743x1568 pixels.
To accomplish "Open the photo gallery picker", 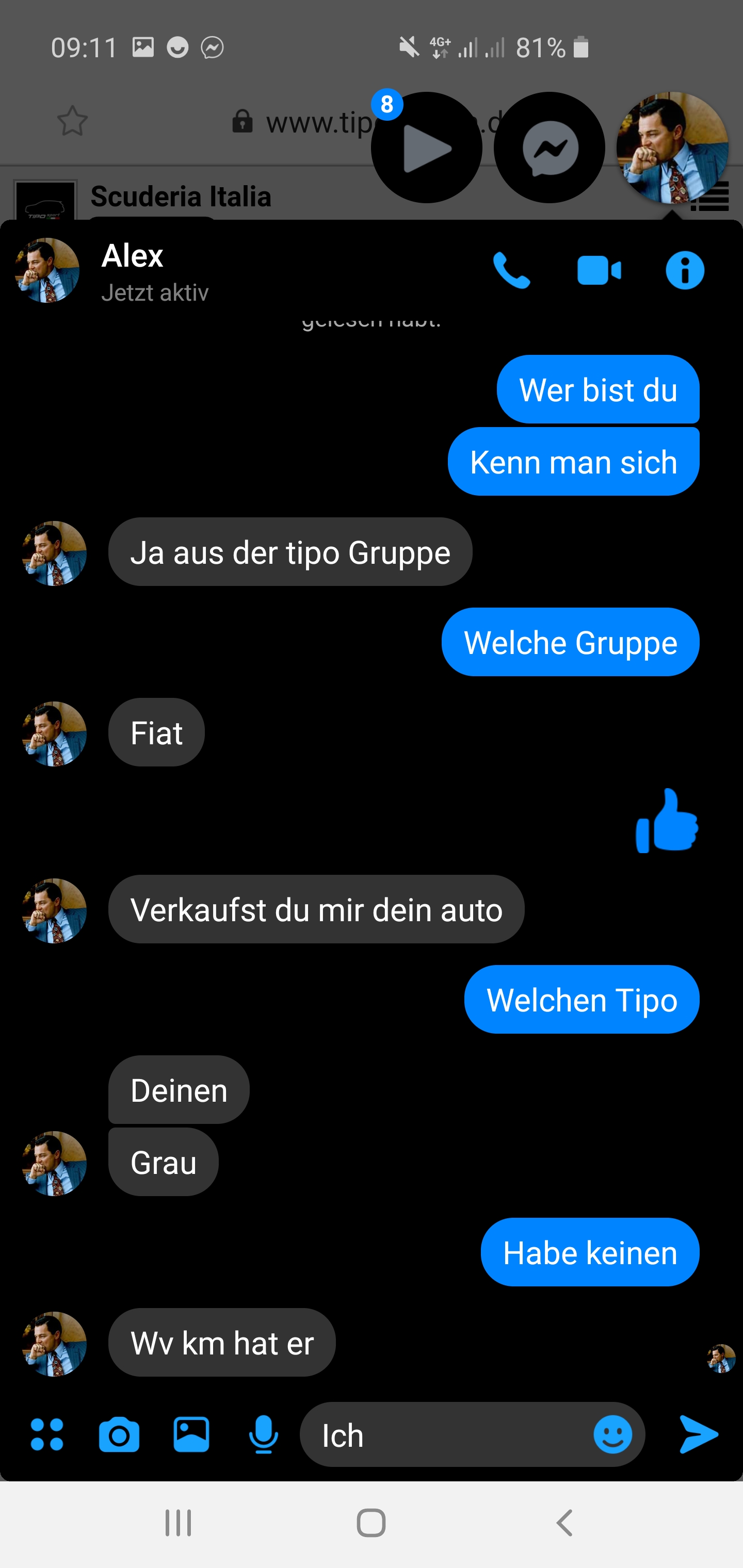I will (191, 1435).
